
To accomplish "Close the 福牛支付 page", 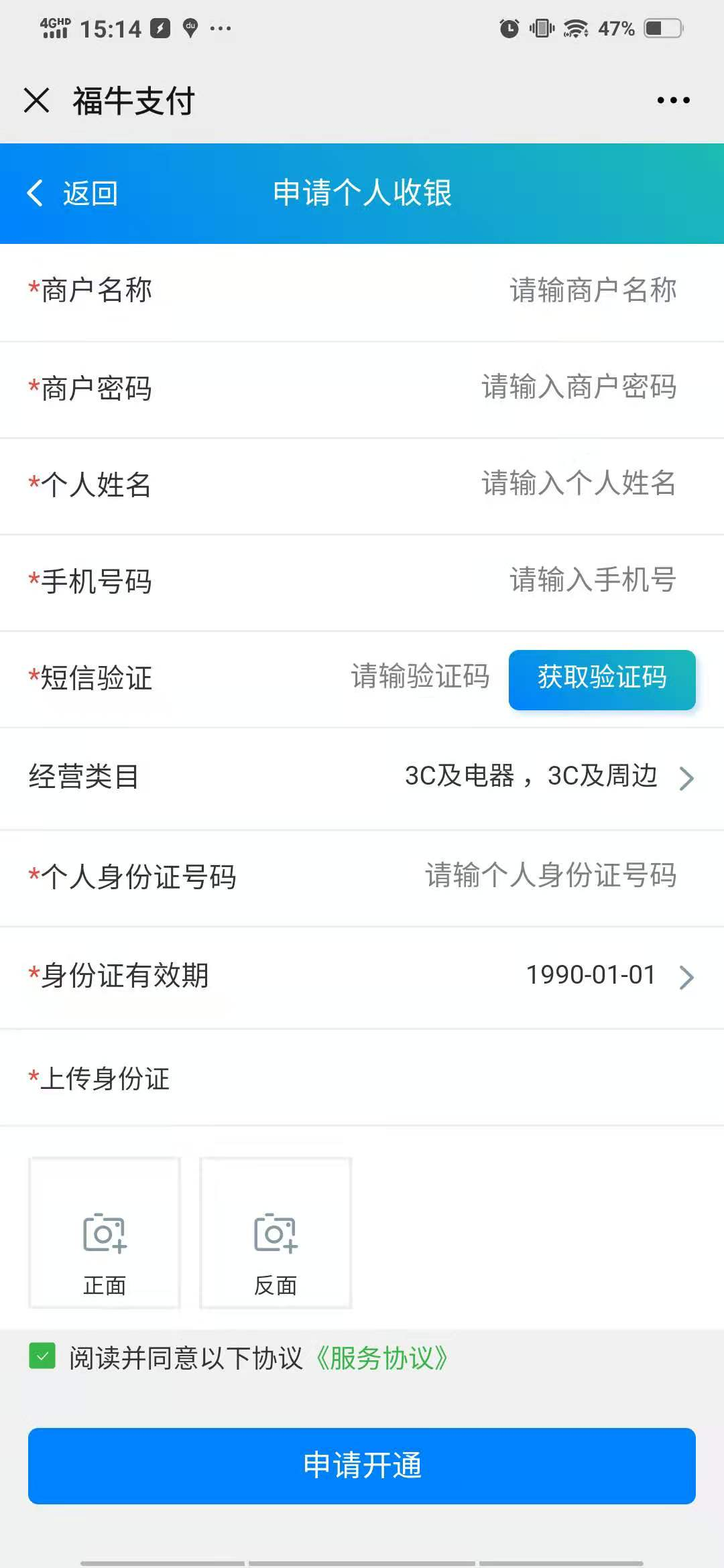I will (x=37, y=101).
